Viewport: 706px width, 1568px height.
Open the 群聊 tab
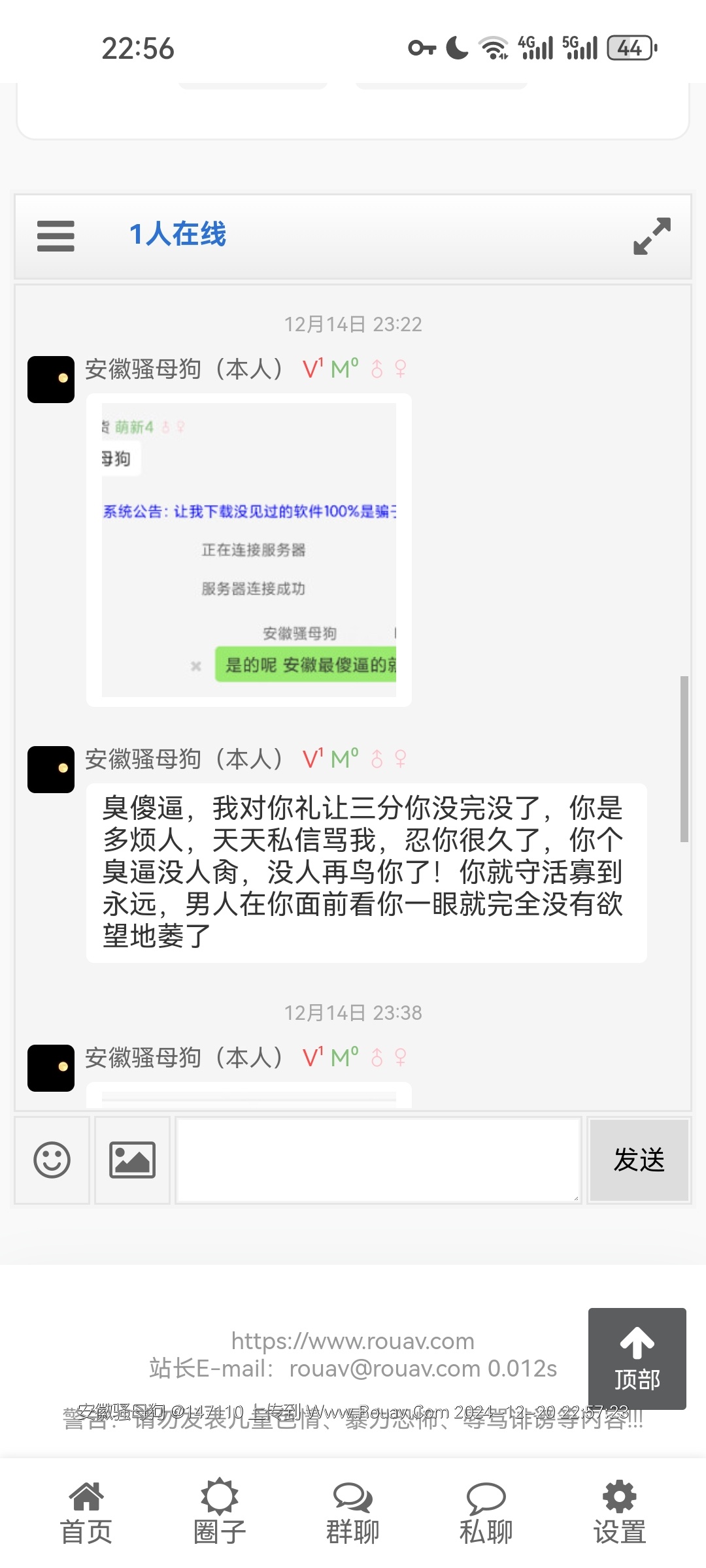[353, 1513]
